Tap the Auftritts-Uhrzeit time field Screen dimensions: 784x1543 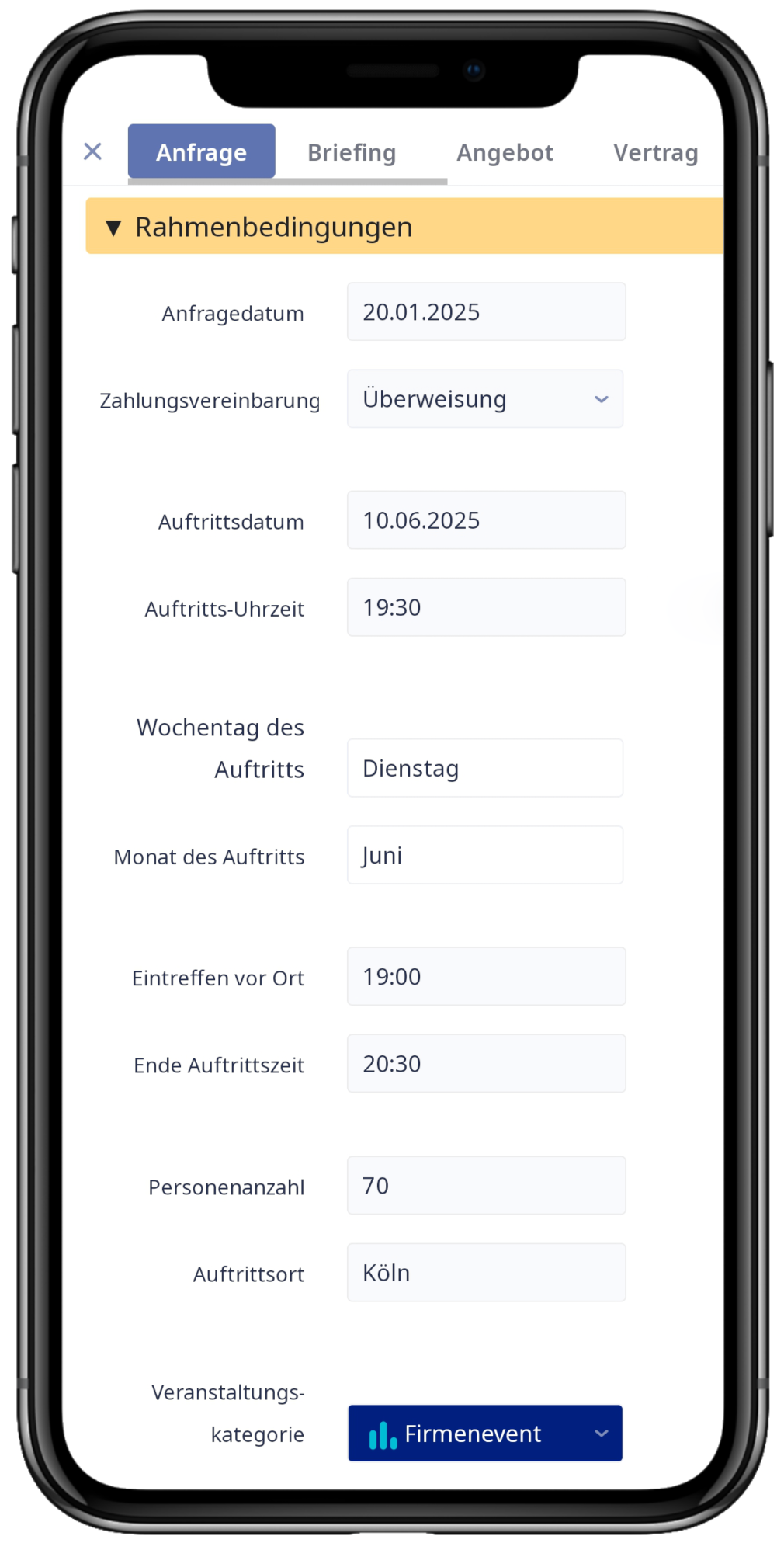pos(486,607)
